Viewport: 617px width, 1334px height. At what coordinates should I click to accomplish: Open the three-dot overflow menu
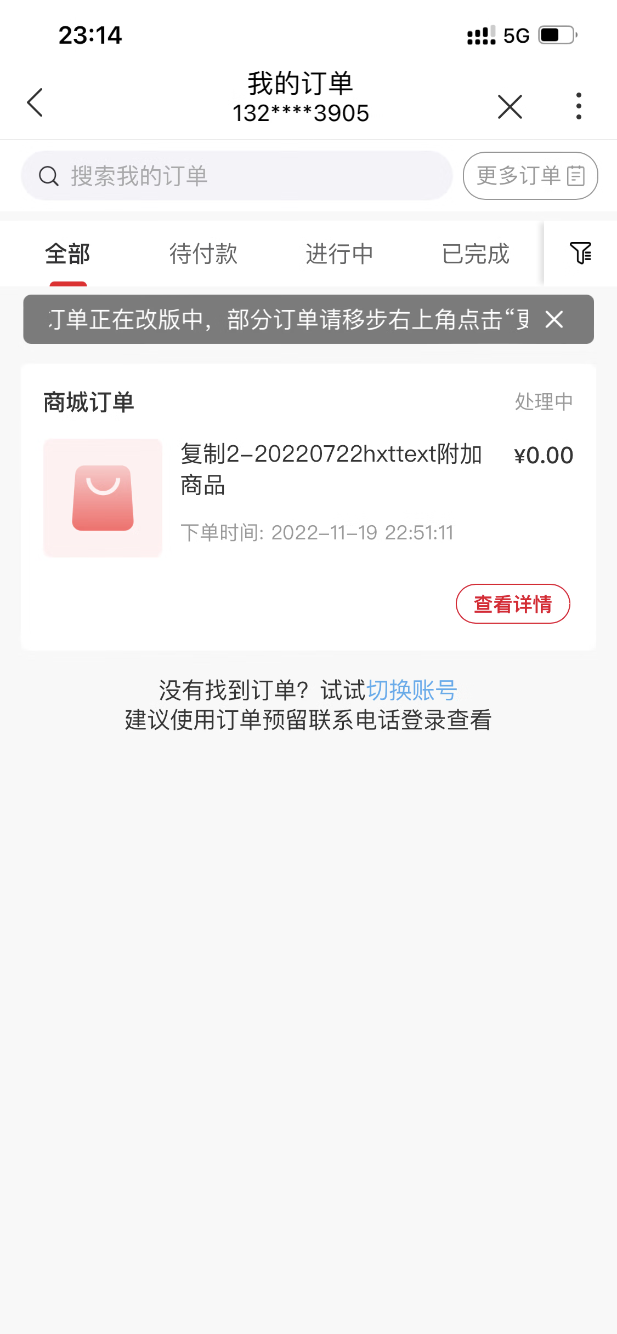point(579,106)
